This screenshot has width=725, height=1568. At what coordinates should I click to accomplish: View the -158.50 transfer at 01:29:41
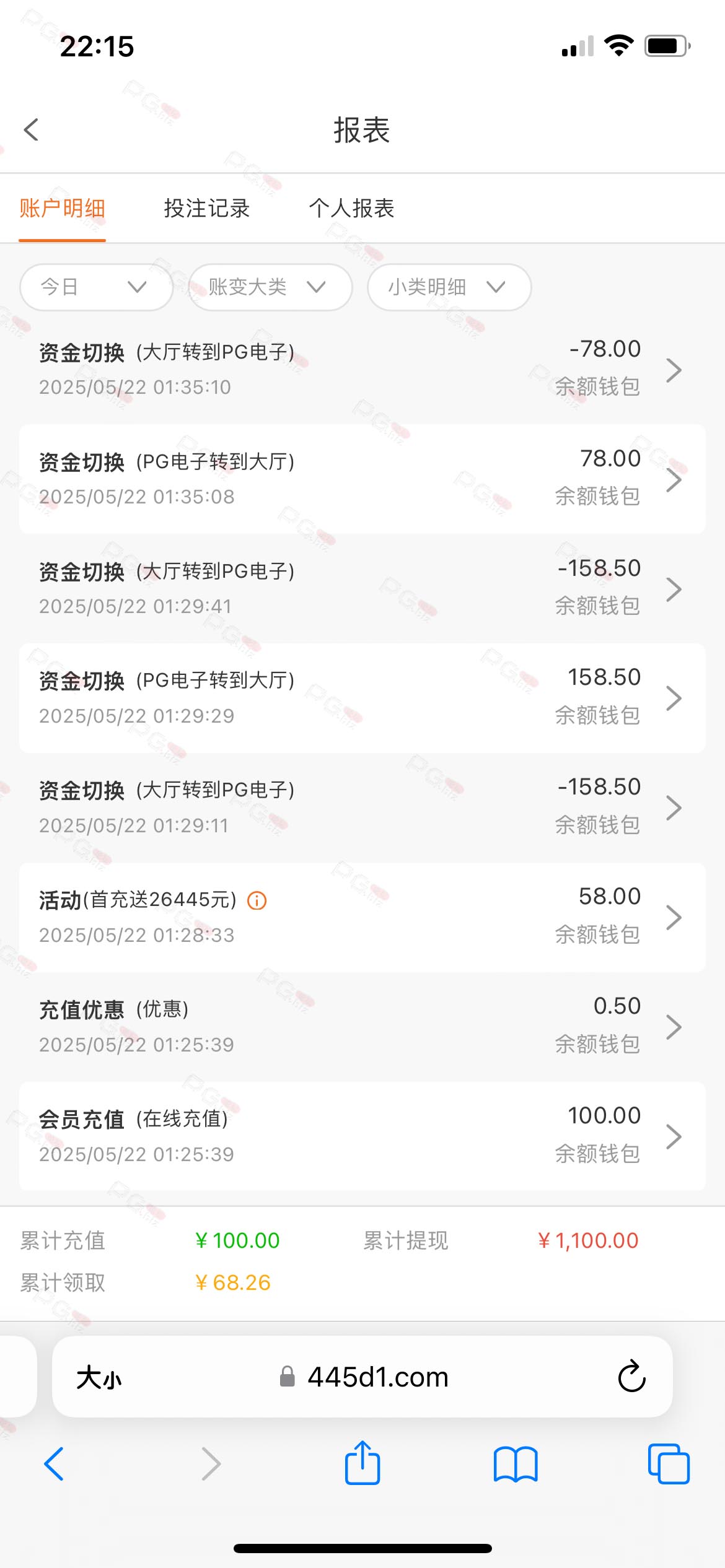362,588
